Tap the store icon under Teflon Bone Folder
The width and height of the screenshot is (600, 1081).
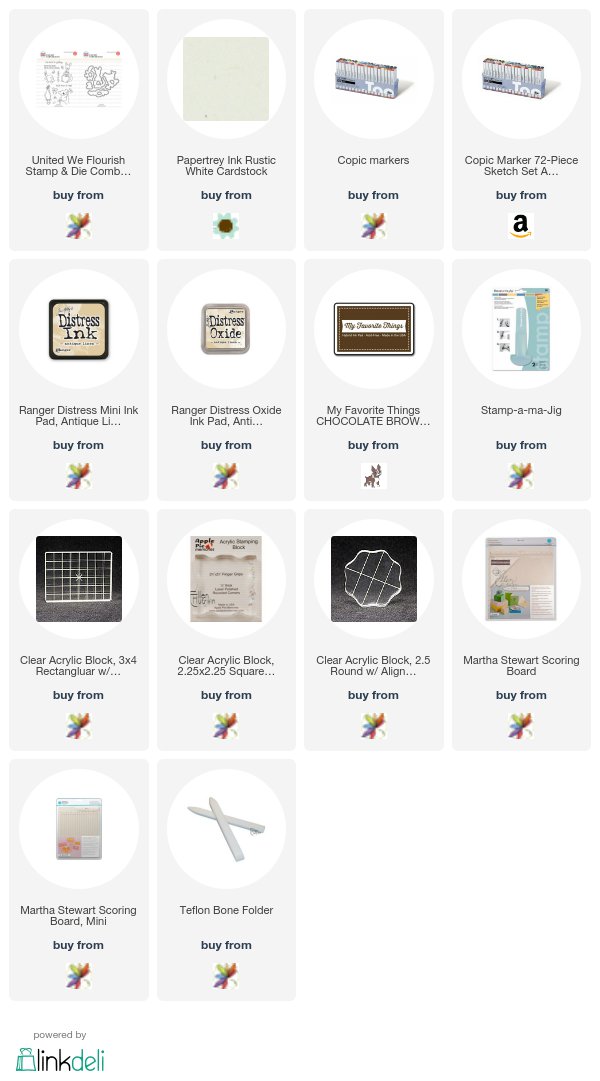click(226, 976)
